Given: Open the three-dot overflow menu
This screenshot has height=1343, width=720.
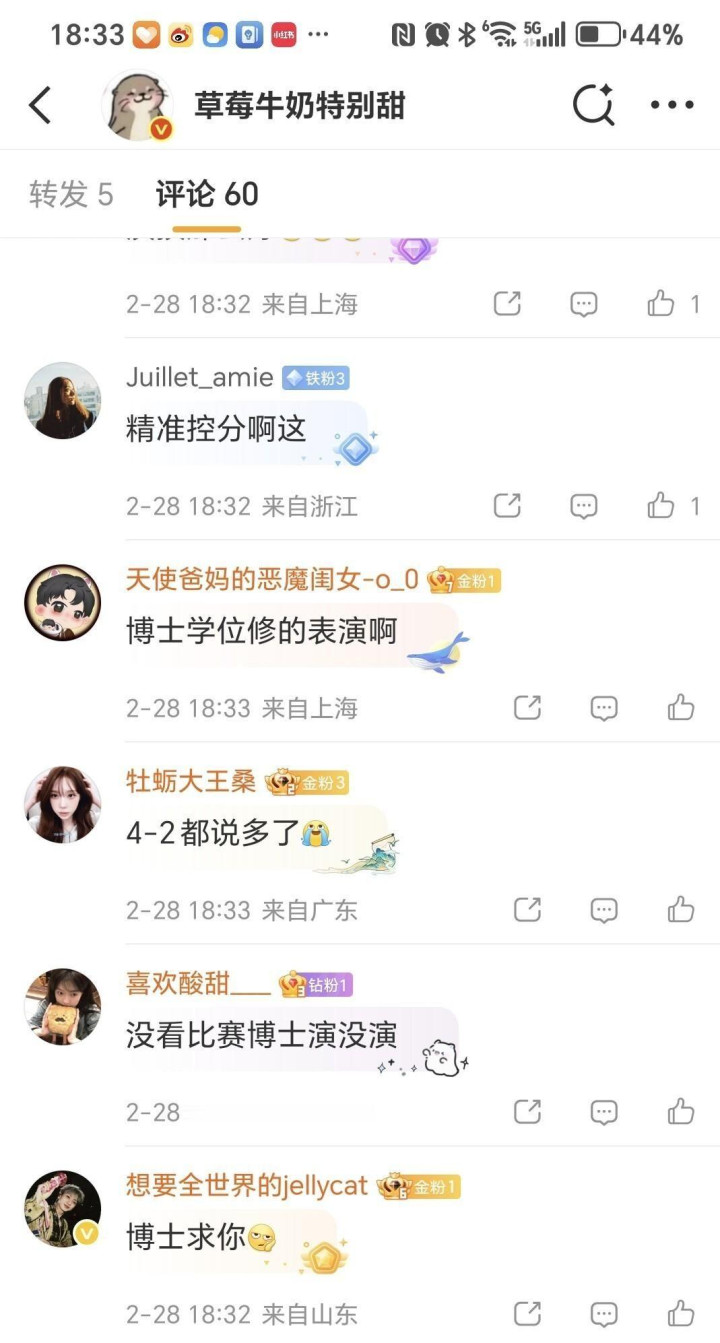Looking at the screenshot, I should point(671,105).
